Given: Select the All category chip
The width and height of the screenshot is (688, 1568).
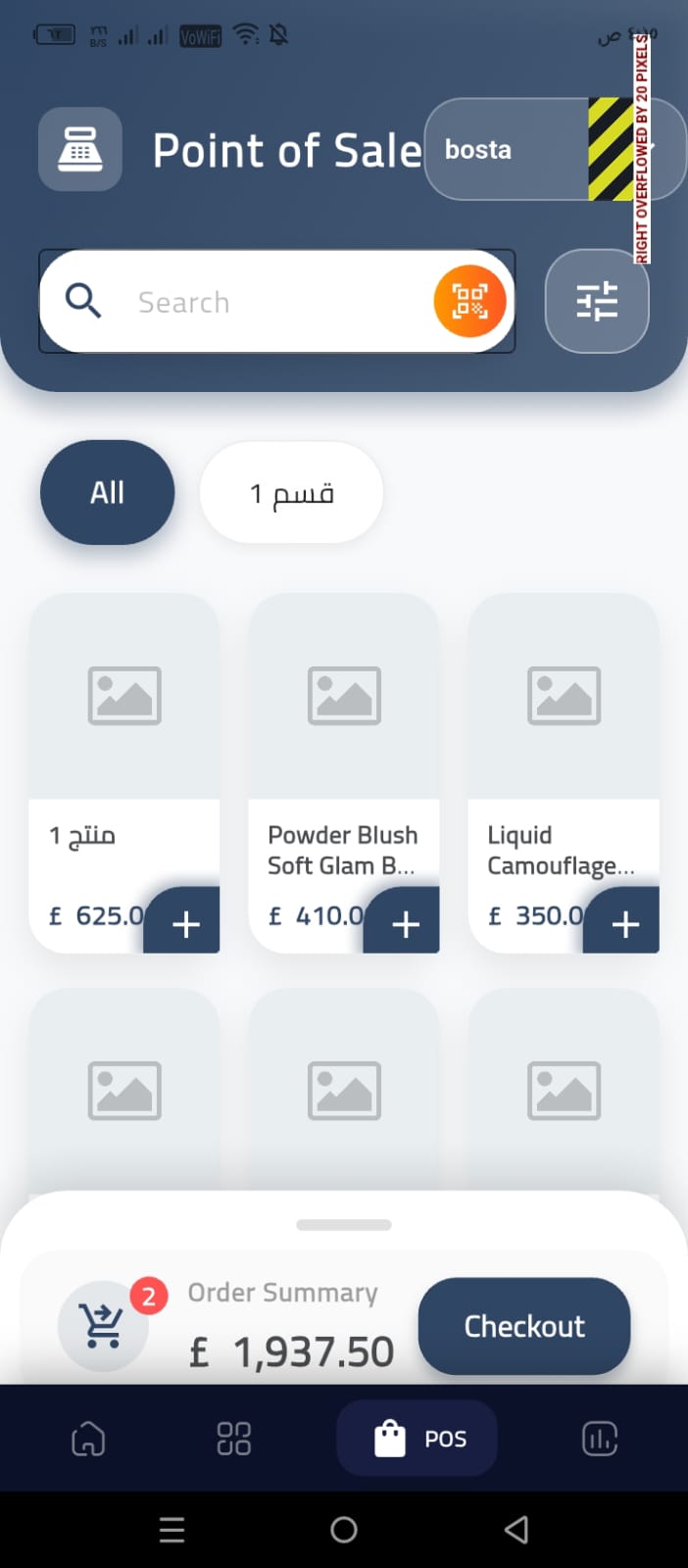Looking at the screenshot, I should (x=107, y=492).
